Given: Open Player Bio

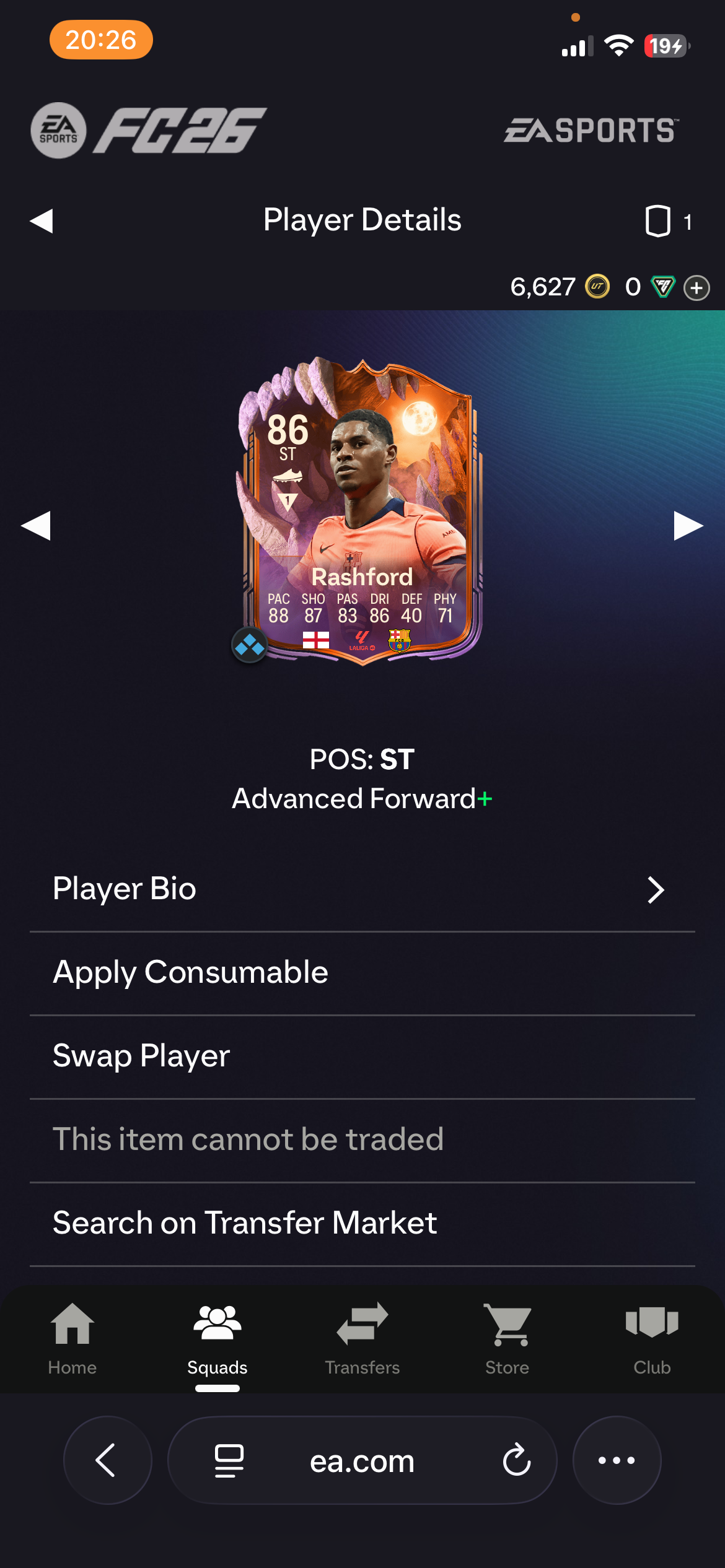Looking at the screenshot, I should pos(362,889).
